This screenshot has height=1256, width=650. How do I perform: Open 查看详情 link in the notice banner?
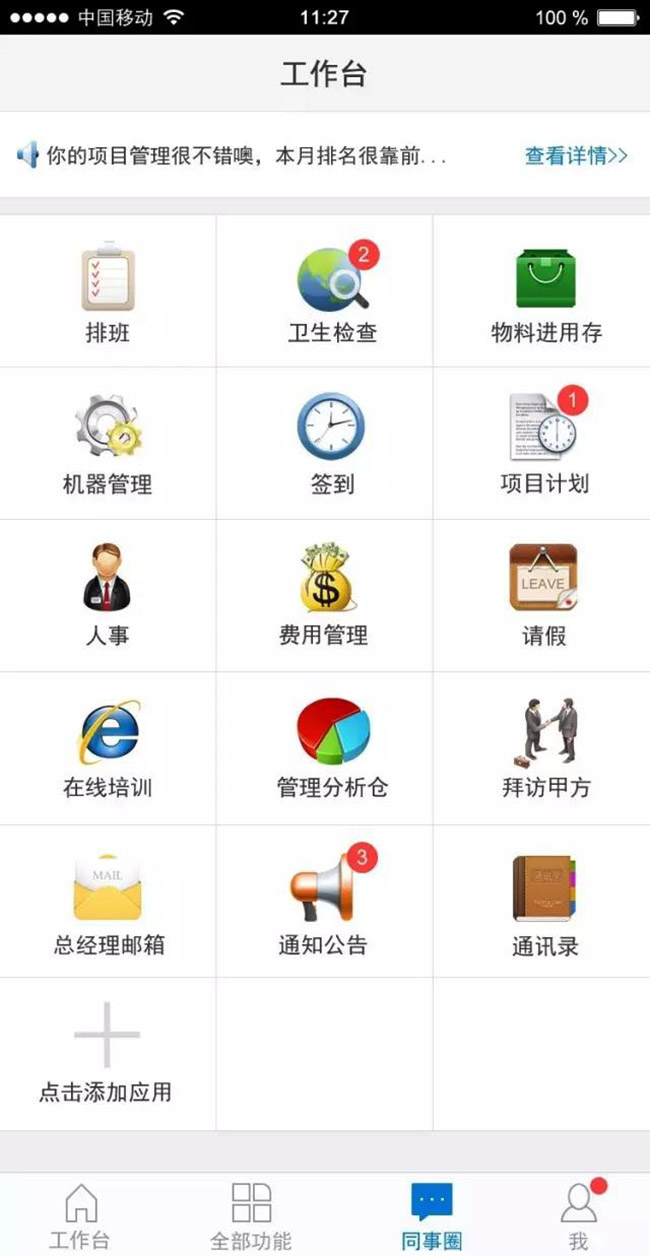tap(575, 156)
